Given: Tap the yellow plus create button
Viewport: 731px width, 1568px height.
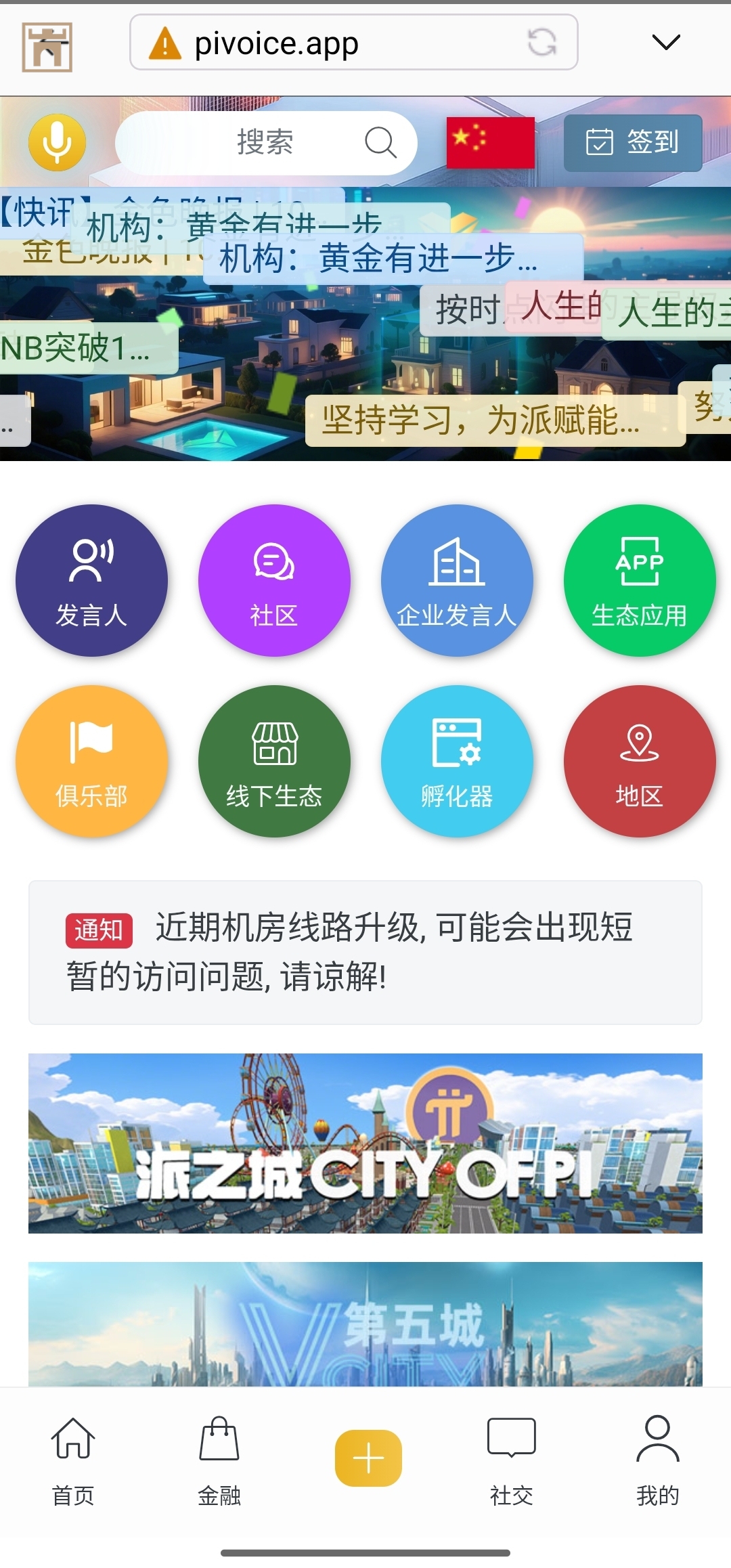Looking at the screenshot, I should coord(368,1458).
